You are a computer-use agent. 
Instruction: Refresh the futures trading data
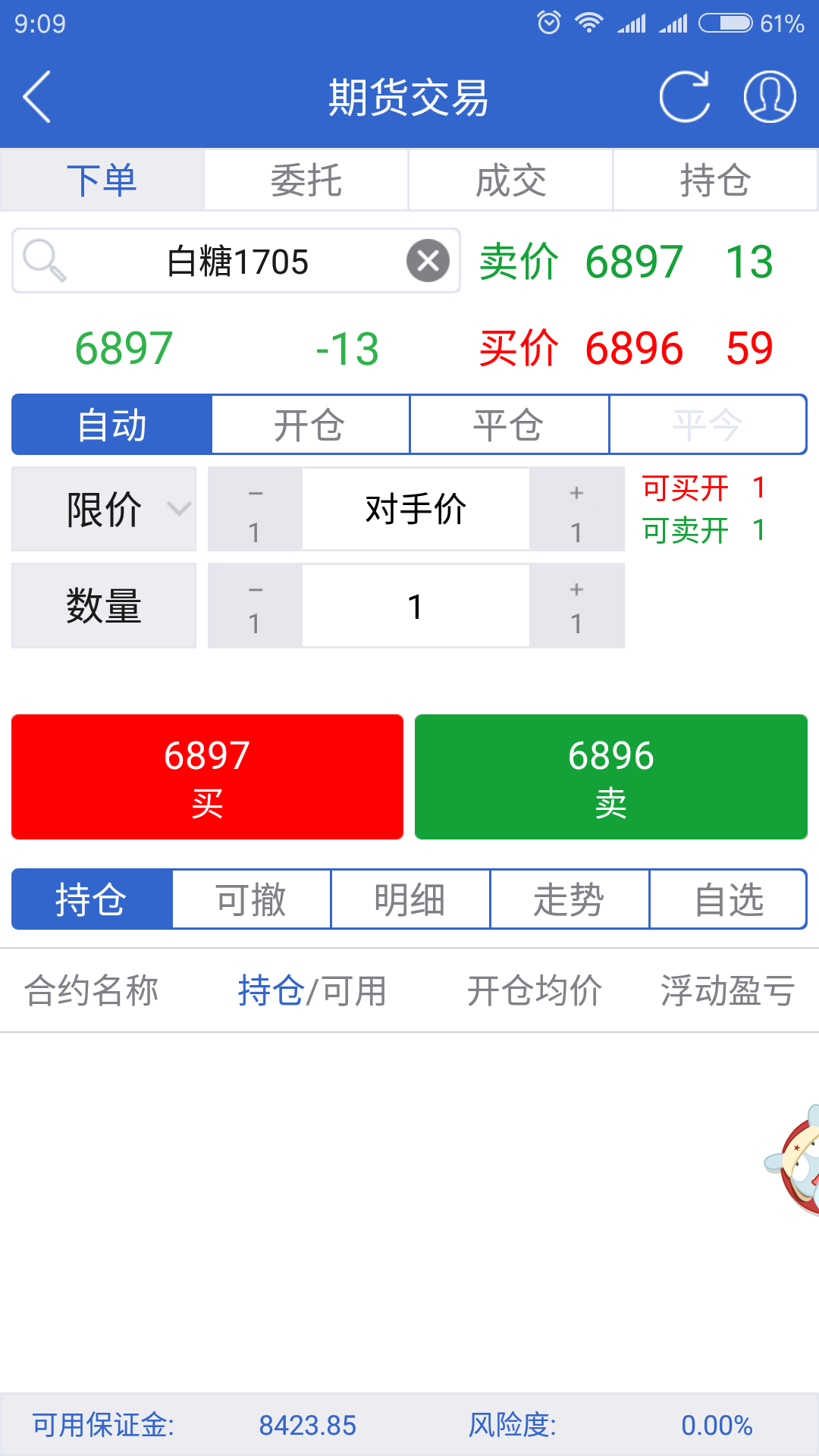[x=684, y=96]
